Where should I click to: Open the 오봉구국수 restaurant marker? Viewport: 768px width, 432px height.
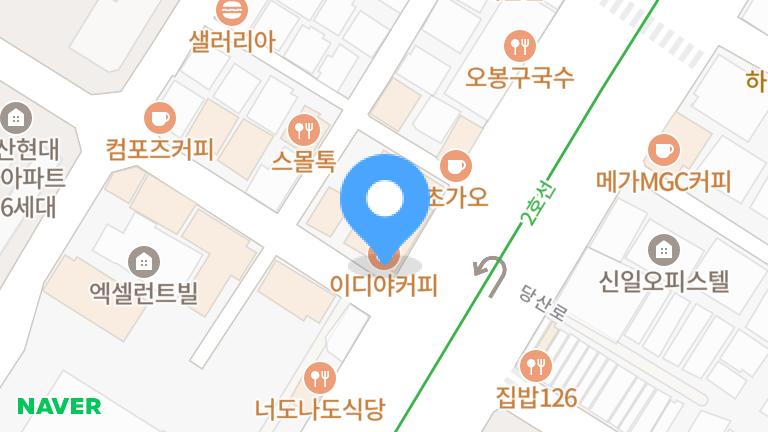(520, 45)
